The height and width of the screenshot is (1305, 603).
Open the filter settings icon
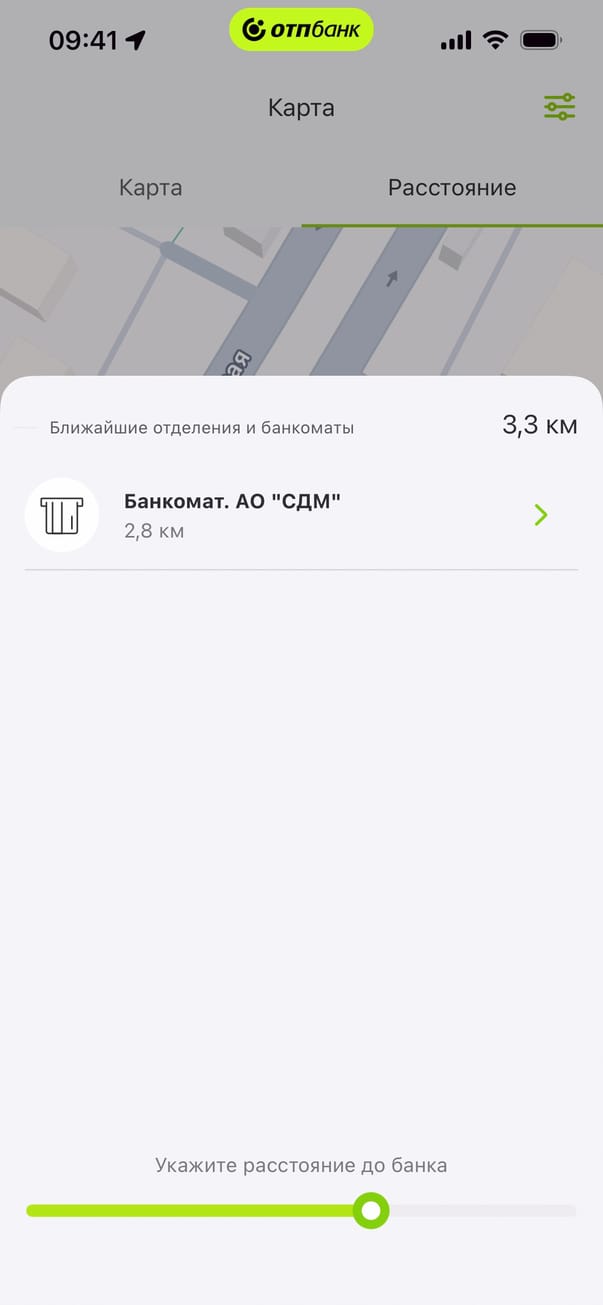tap(559, 107)
